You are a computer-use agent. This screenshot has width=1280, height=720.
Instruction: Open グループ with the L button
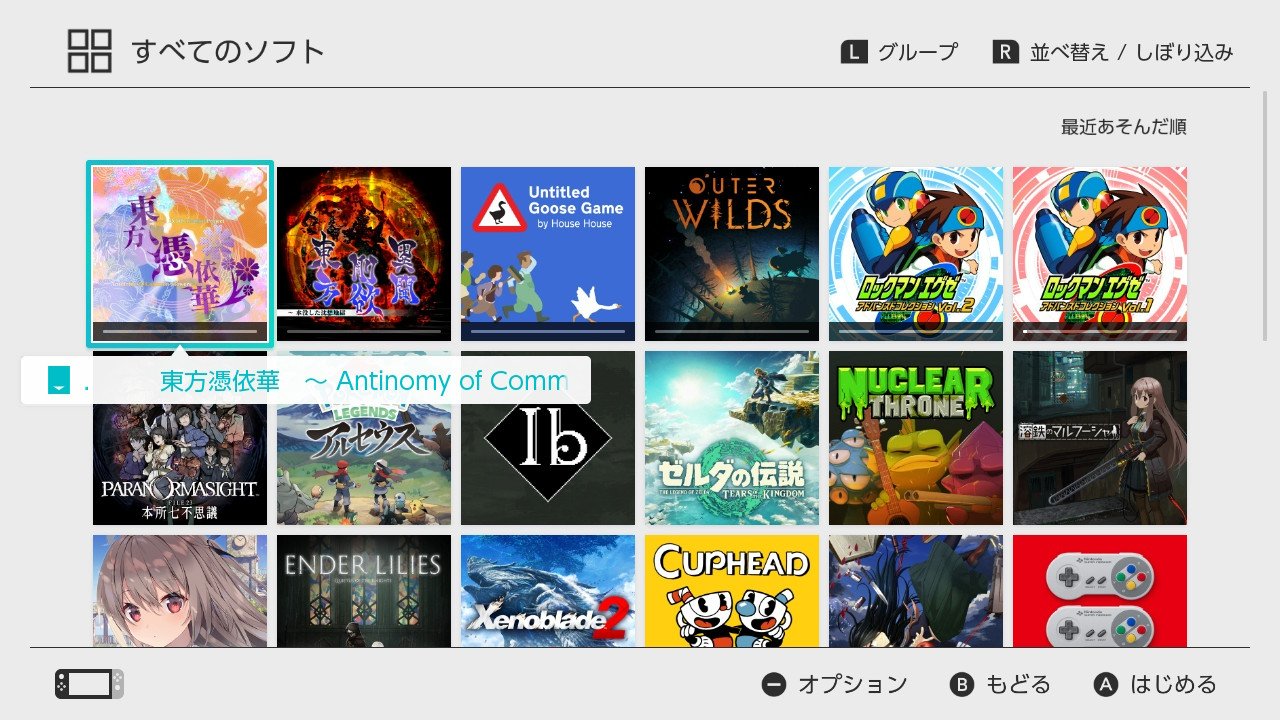pyautogui.click(x=899, y=52)
